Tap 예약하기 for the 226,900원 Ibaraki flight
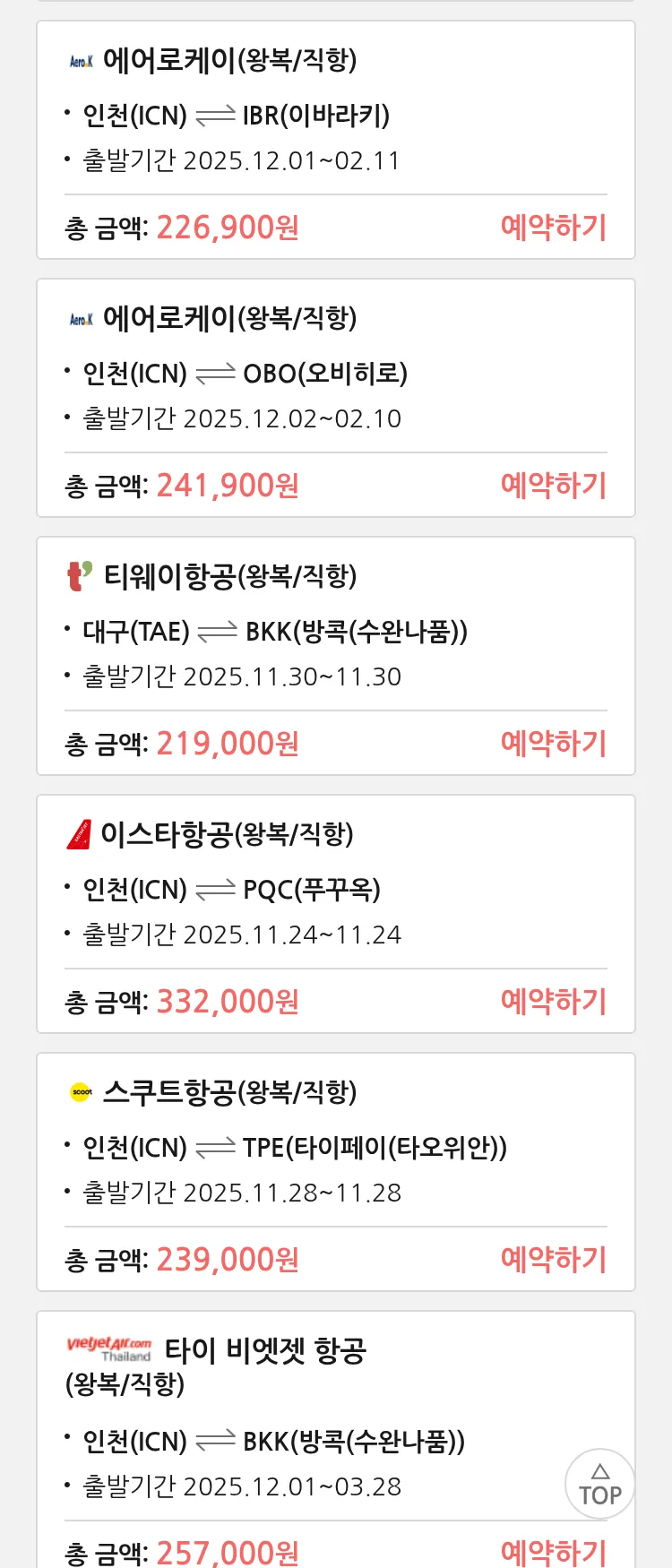This screenshot has width=672, height=1568. tap(553, 228)
